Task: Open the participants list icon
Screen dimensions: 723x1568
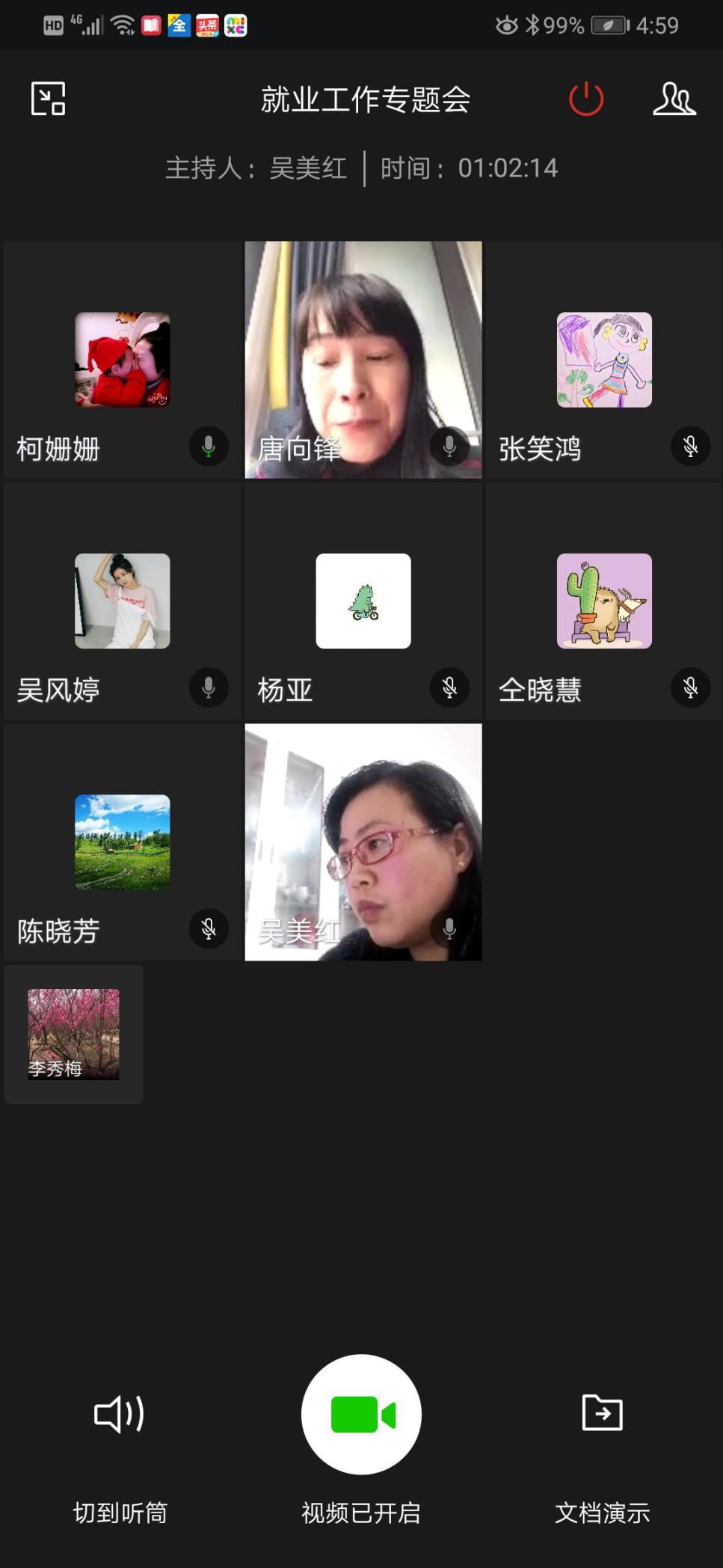Action: (674, 99)
